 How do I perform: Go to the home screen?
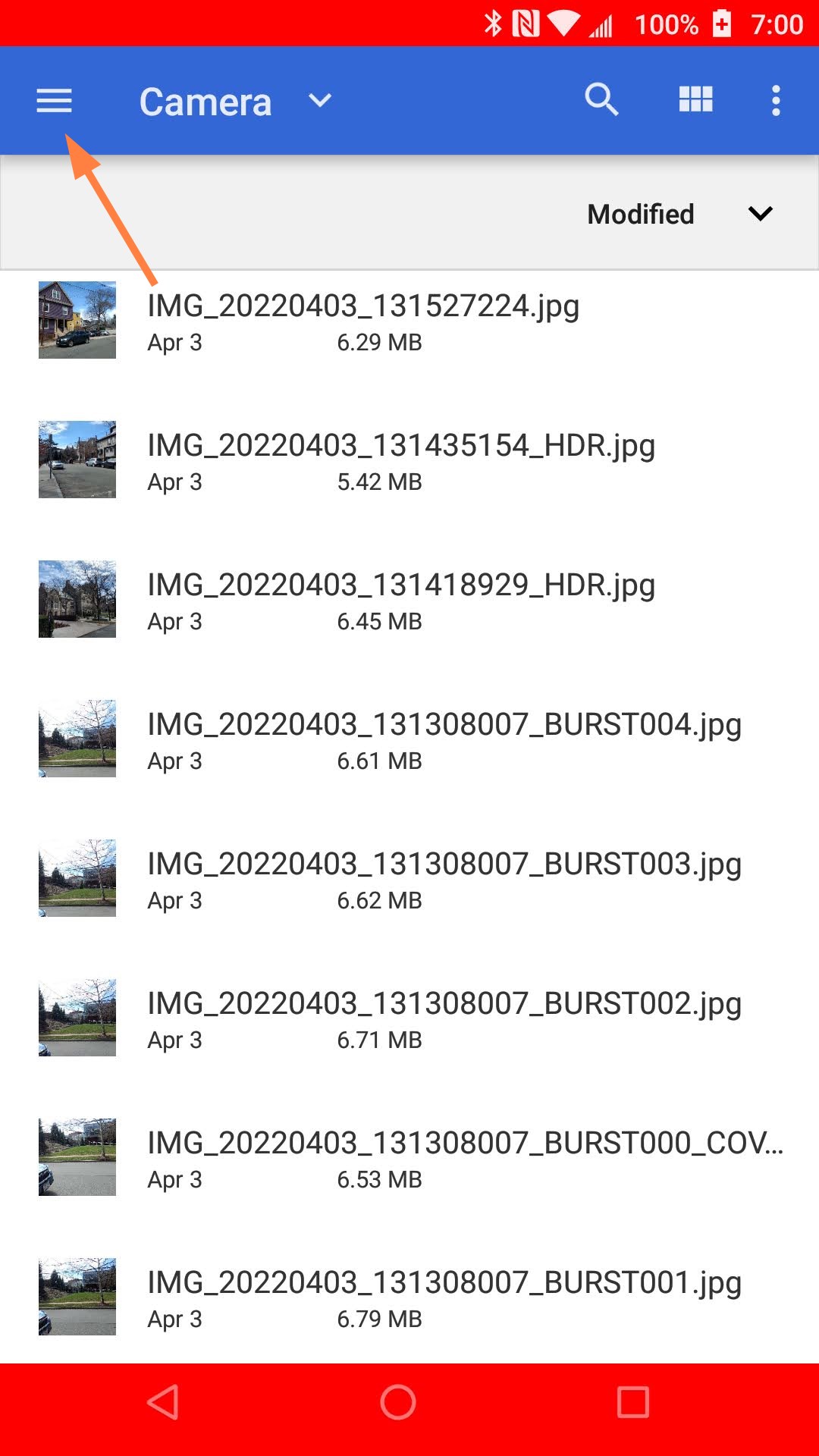398,1402
